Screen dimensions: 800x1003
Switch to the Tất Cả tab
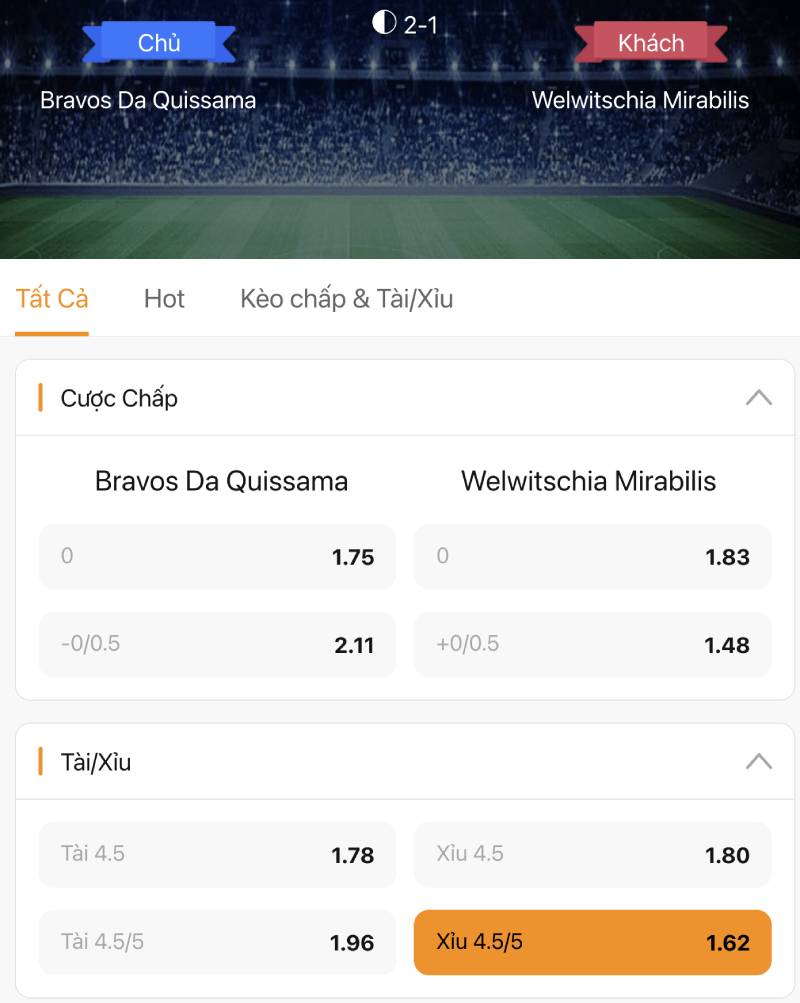(x=52, y=298)
